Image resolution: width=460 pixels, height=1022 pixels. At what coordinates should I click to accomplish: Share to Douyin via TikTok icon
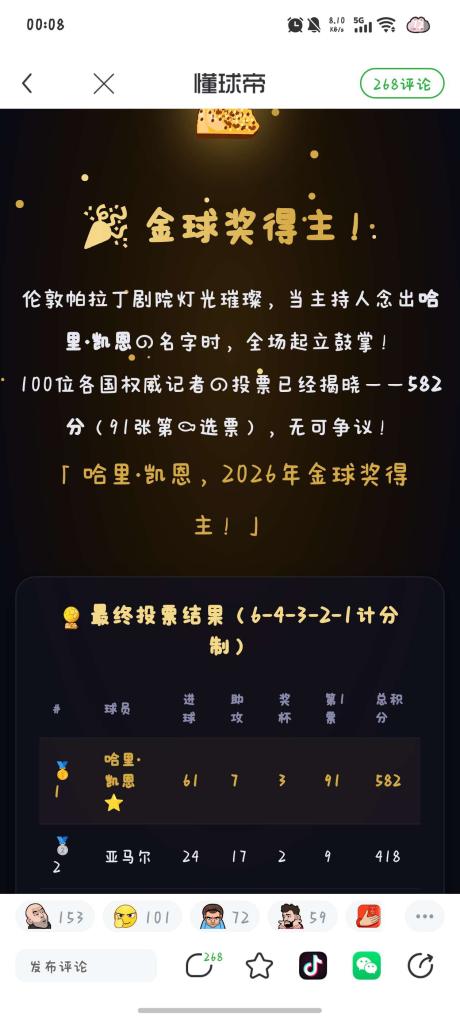coord(313,966)
